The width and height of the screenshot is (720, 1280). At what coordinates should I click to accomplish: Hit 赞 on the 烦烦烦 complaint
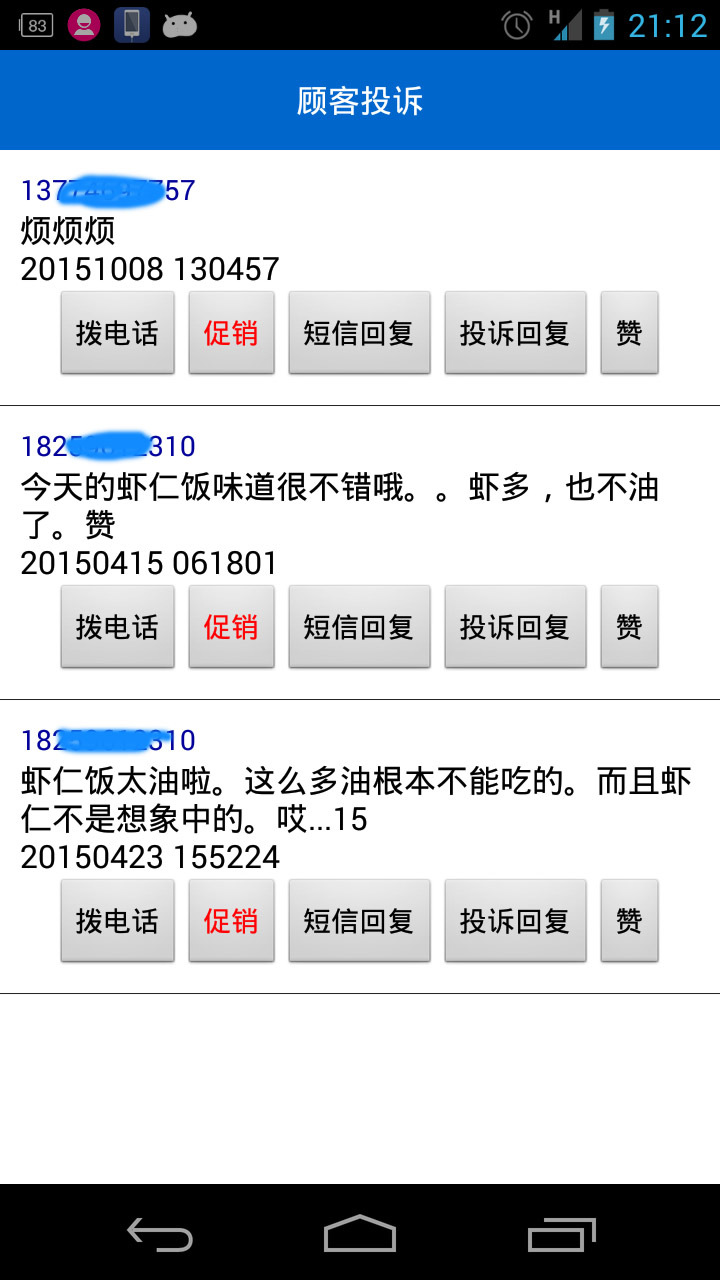click(x=629, y=333)
